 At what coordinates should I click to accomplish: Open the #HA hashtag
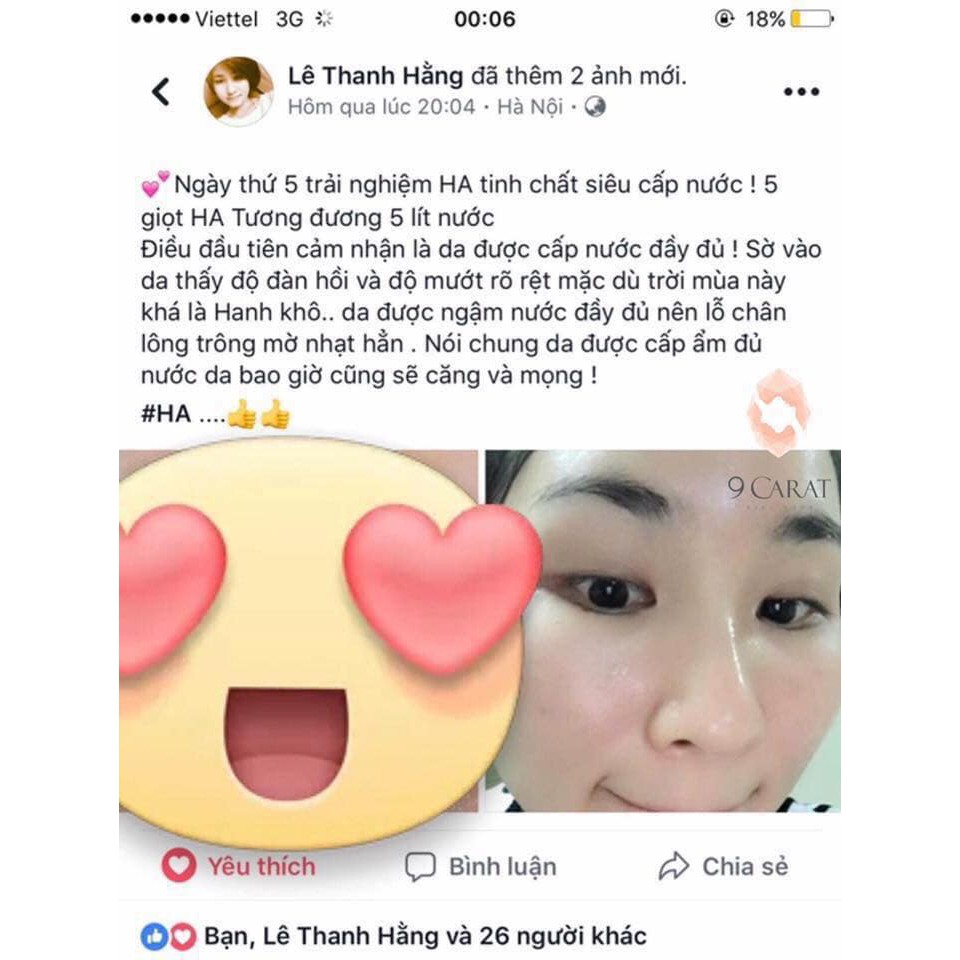tap(166, 414)
